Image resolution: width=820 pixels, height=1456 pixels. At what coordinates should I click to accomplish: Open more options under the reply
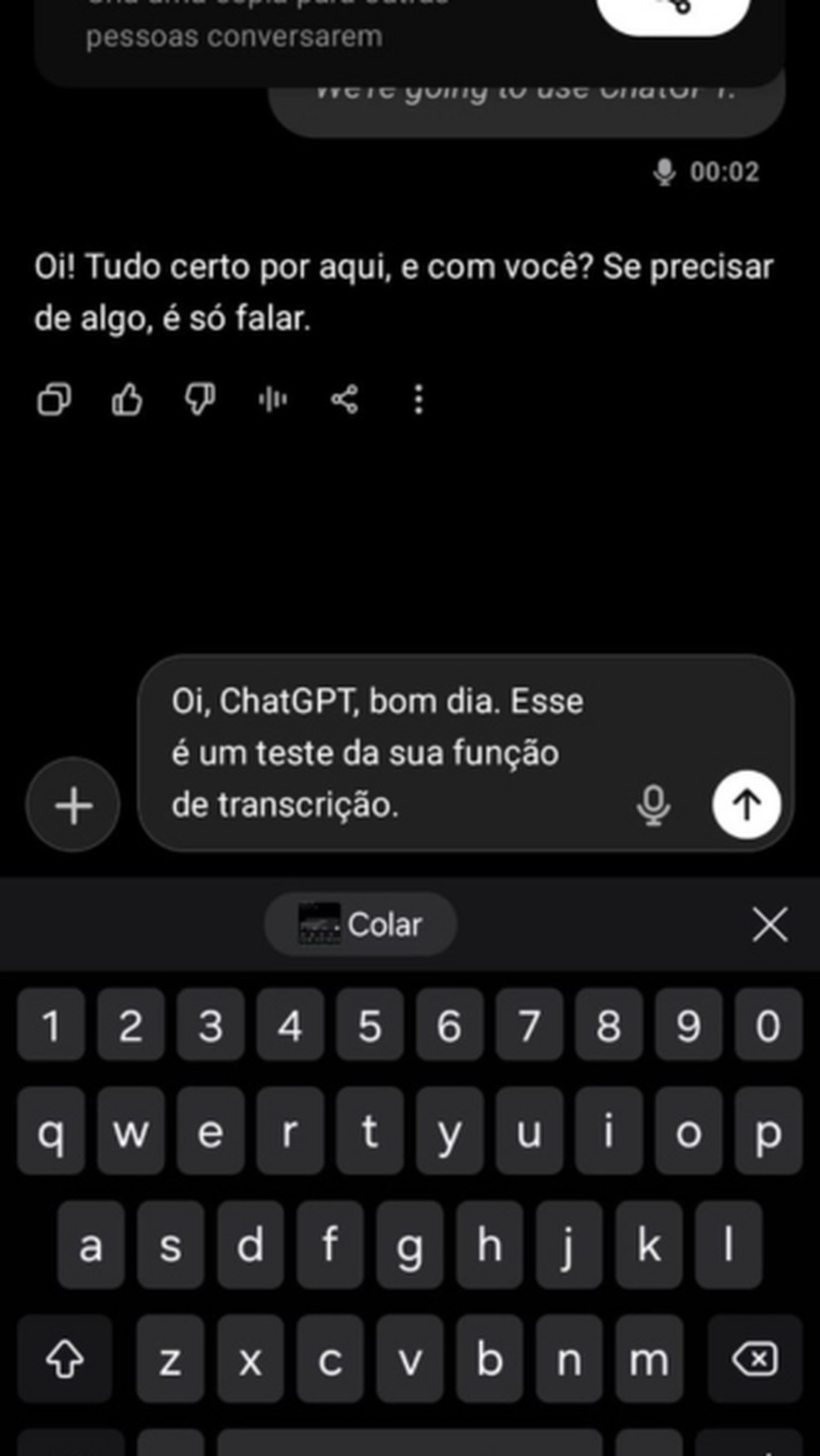point(418,400)
